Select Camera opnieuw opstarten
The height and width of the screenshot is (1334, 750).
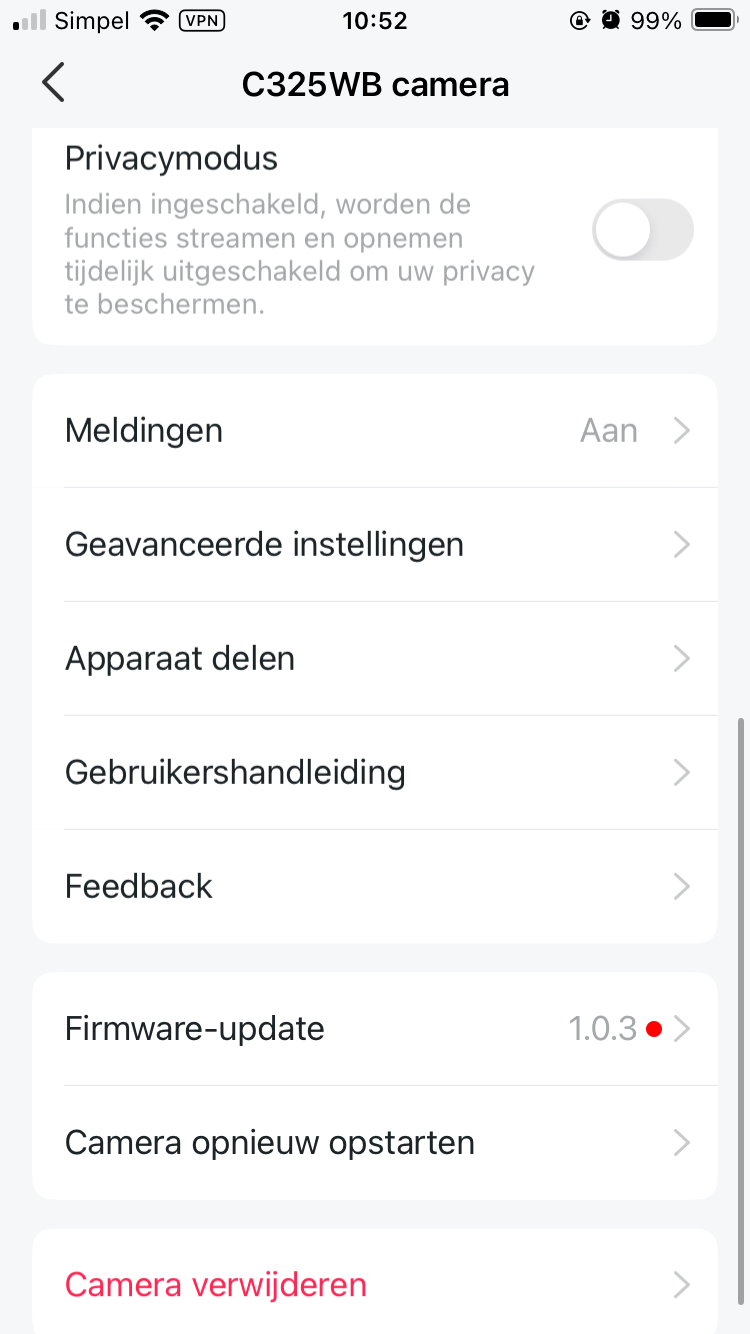[375, 1143]
